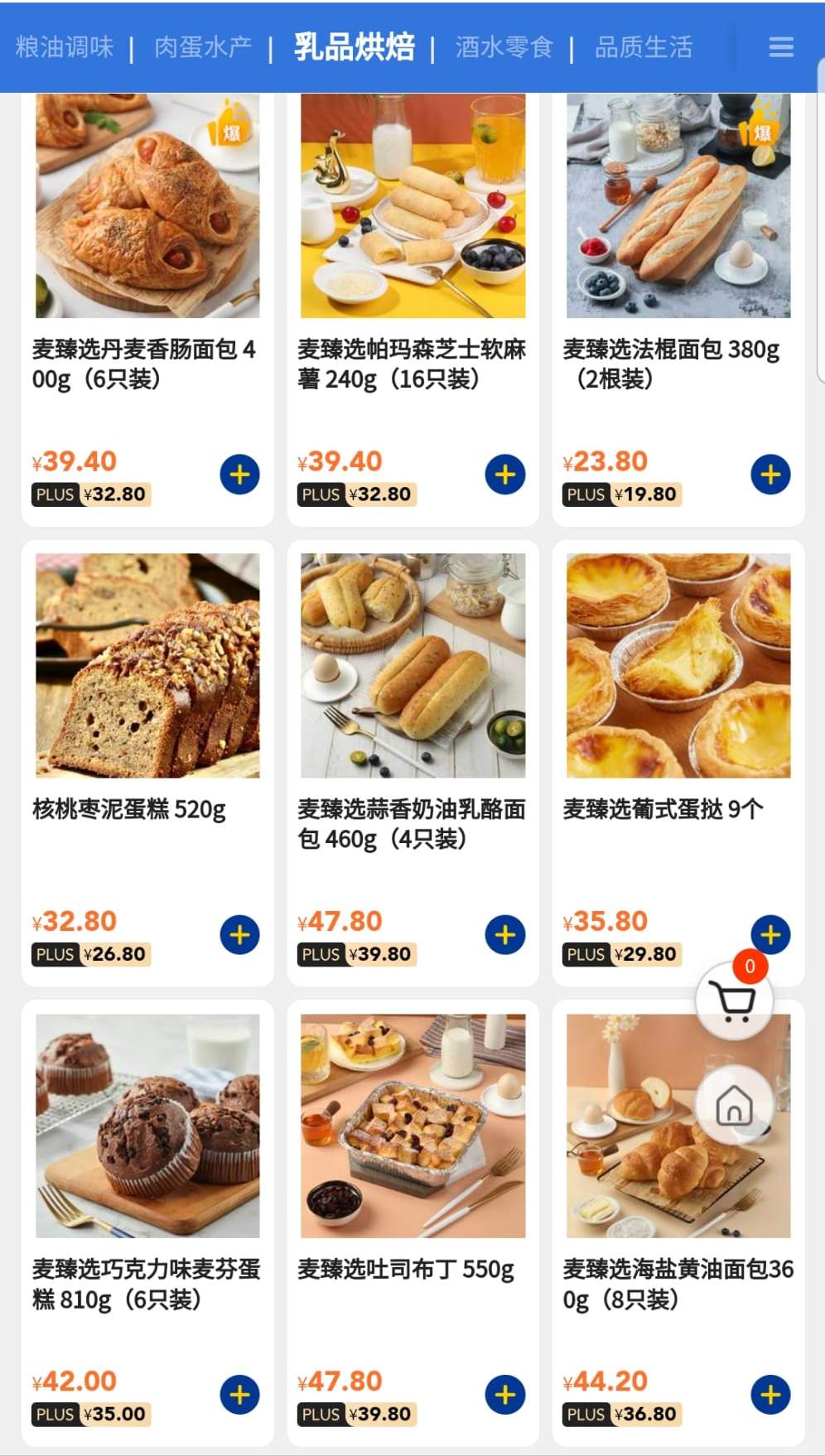Select the 品质生活 category tab
Viewport: 825px width, 1456px height.
click(x=644, y=47)
